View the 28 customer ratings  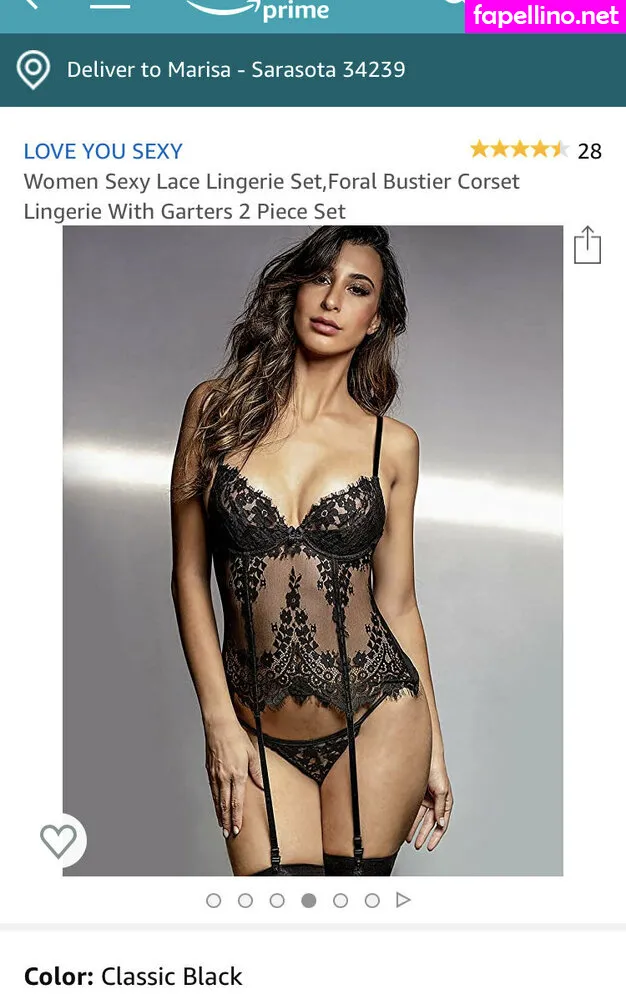click(535, 151)
